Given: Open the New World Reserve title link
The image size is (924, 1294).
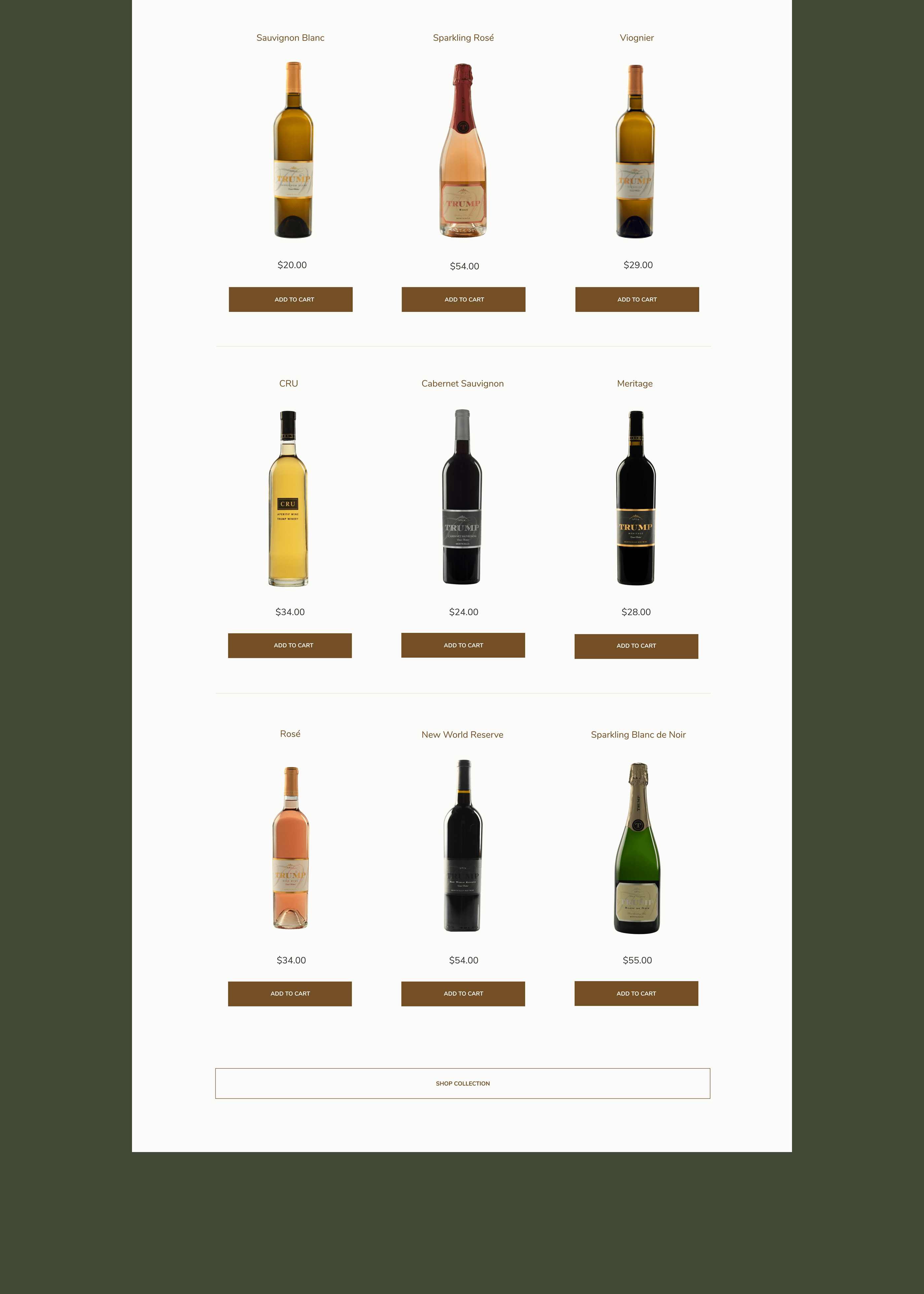Looking at the screenshot, I should tap(463, 734).
